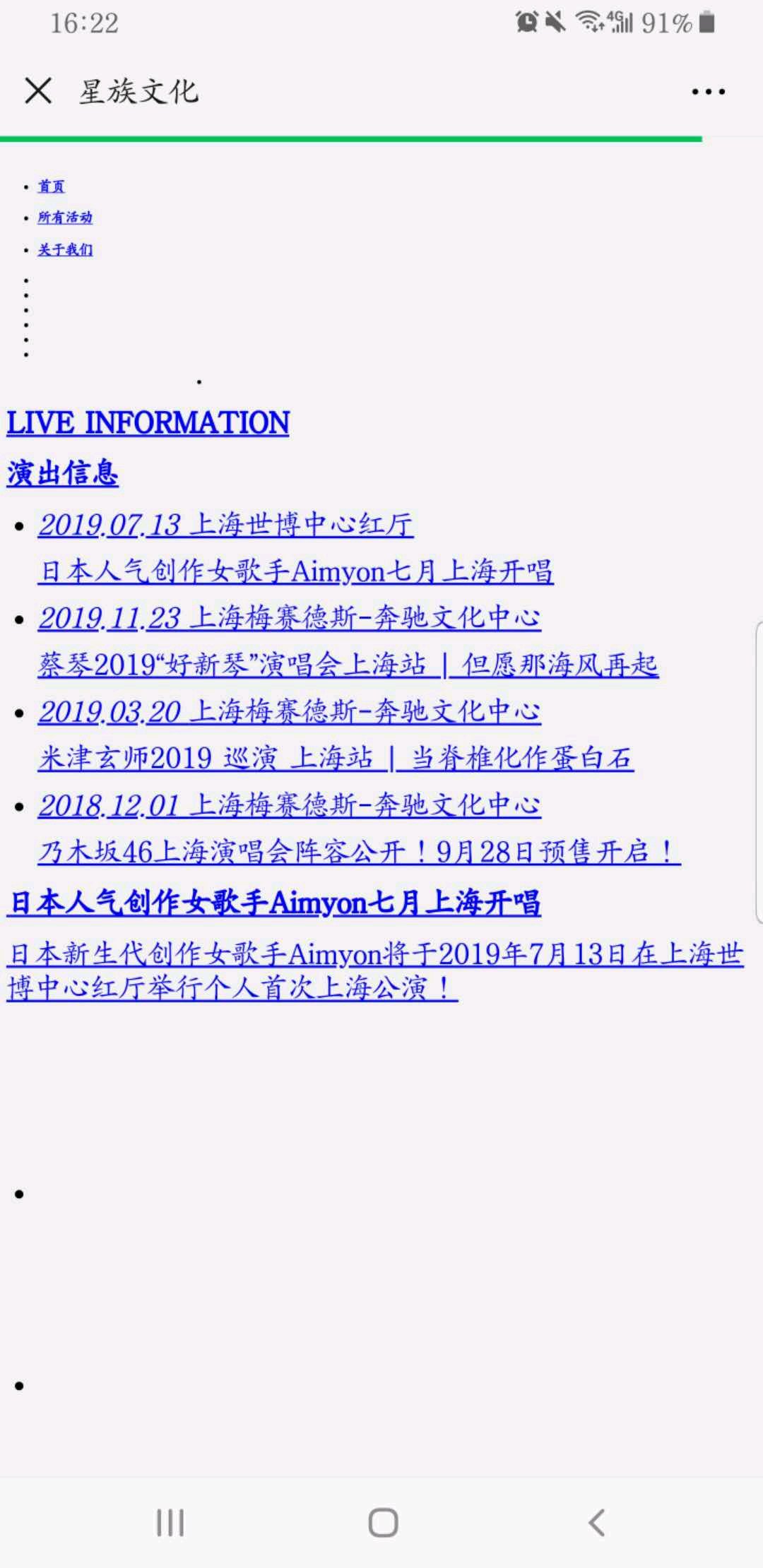Go to the phone's home screen
This screenshot has height=1568, width=763.
pos(383,1522)
